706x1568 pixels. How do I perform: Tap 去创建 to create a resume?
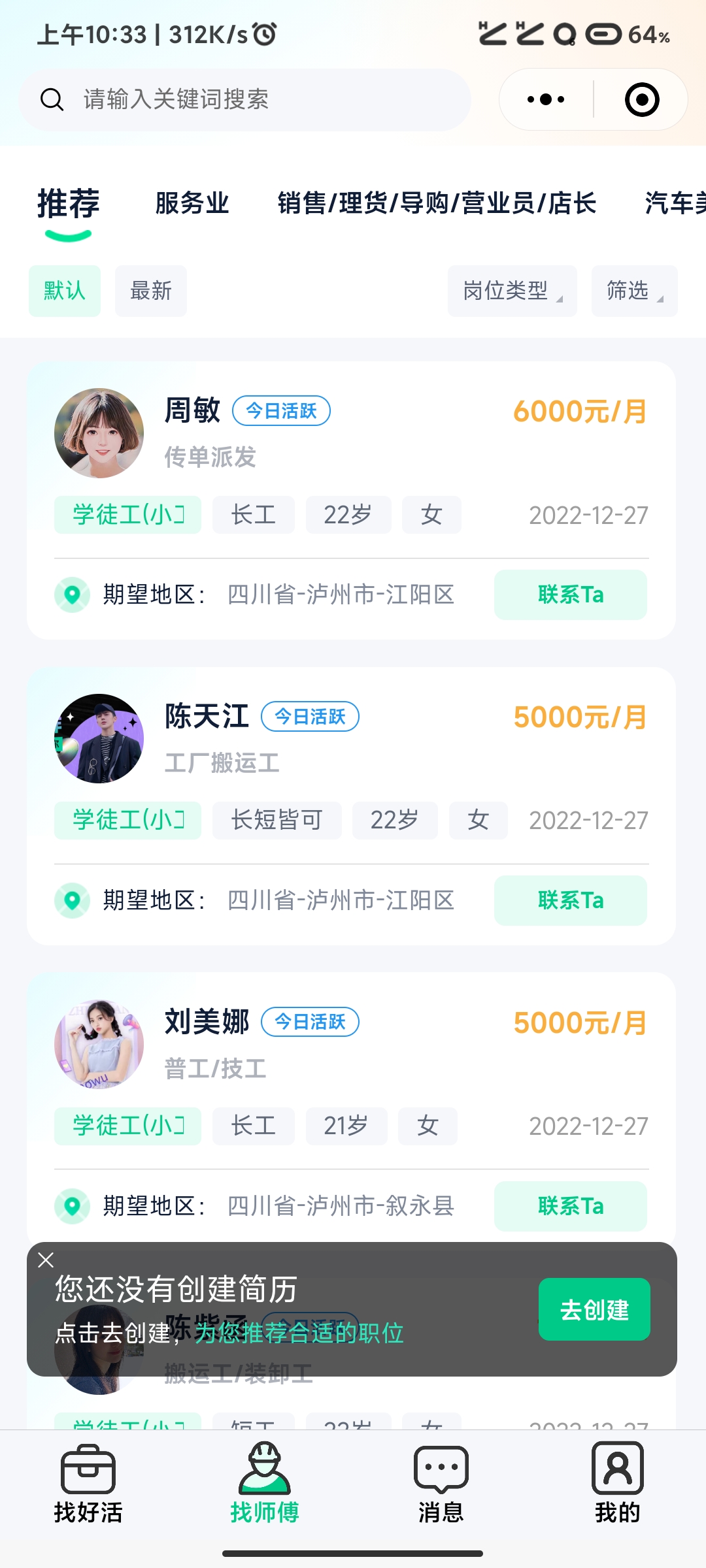pos(594,1309)
